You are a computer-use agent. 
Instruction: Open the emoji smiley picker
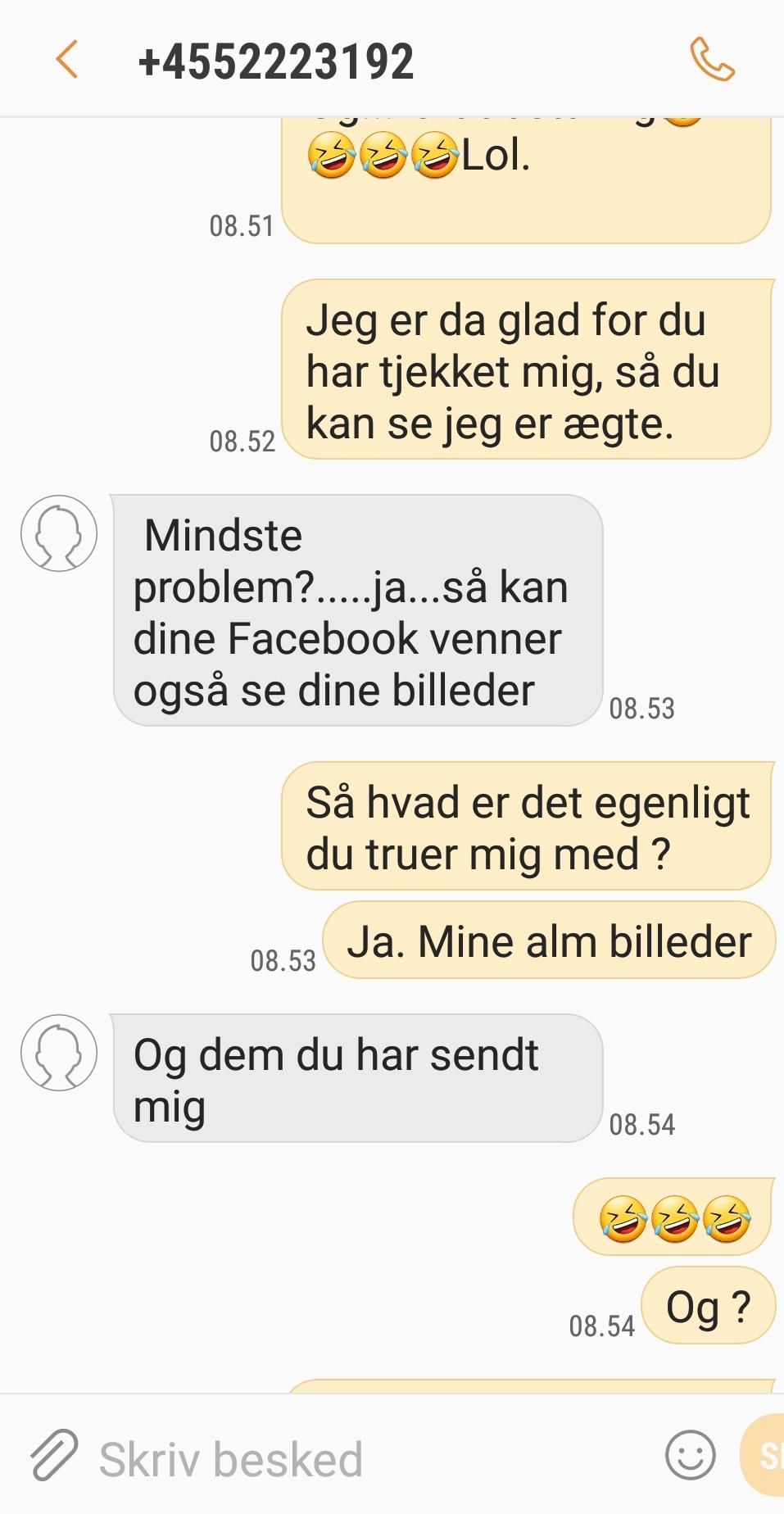[x=690, y=1455]
